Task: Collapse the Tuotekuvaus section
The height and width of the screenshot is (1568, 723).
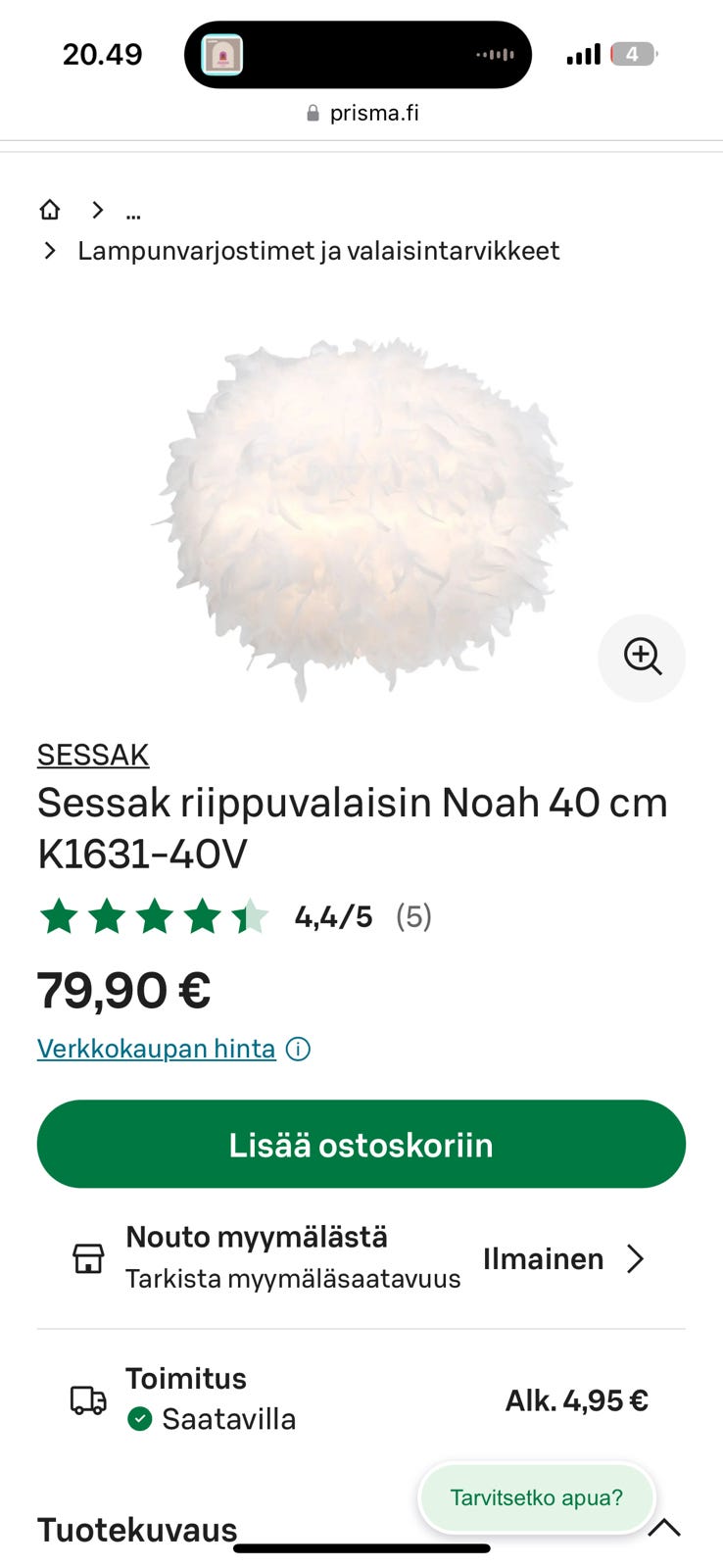Action: pos(664,1529)
